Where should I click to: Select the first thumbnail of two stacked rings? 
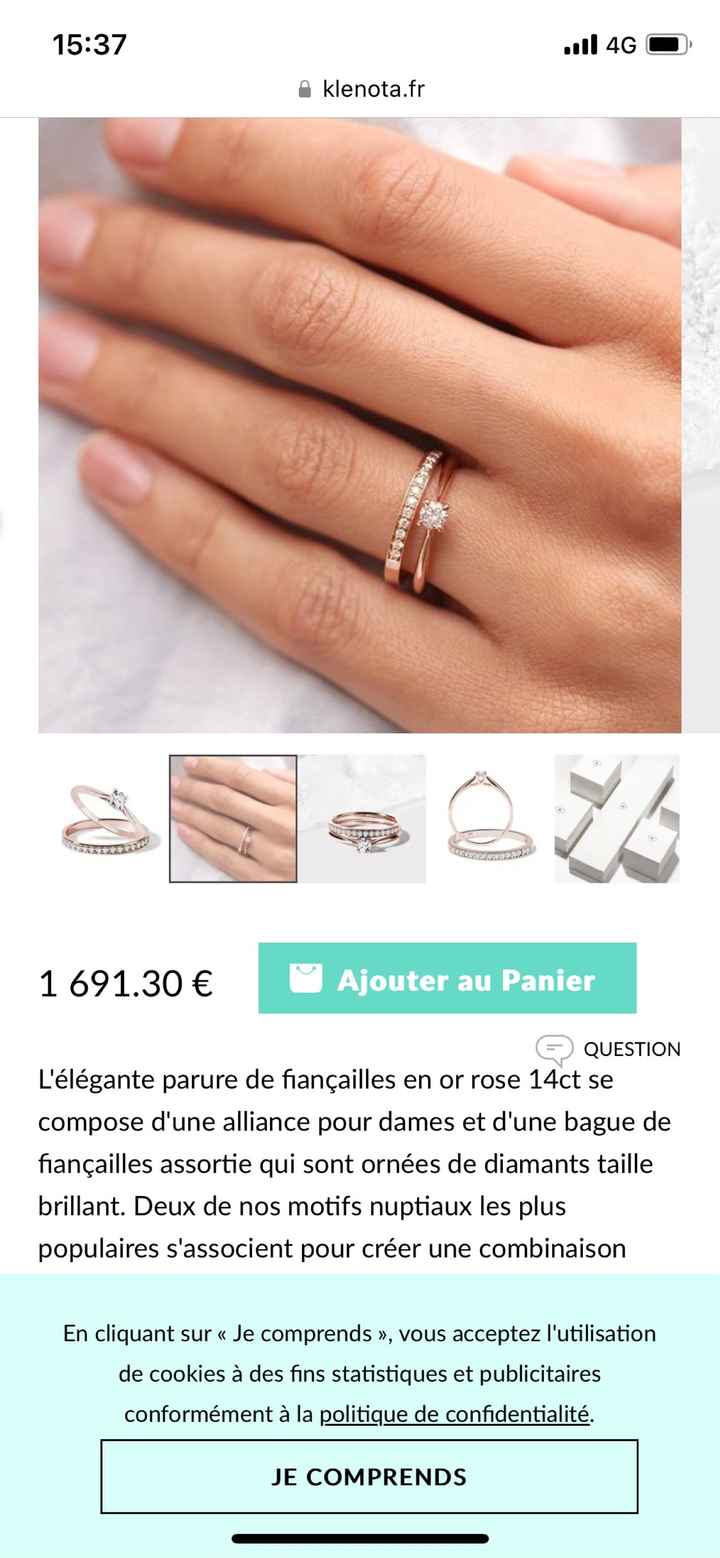pos(104,819)
